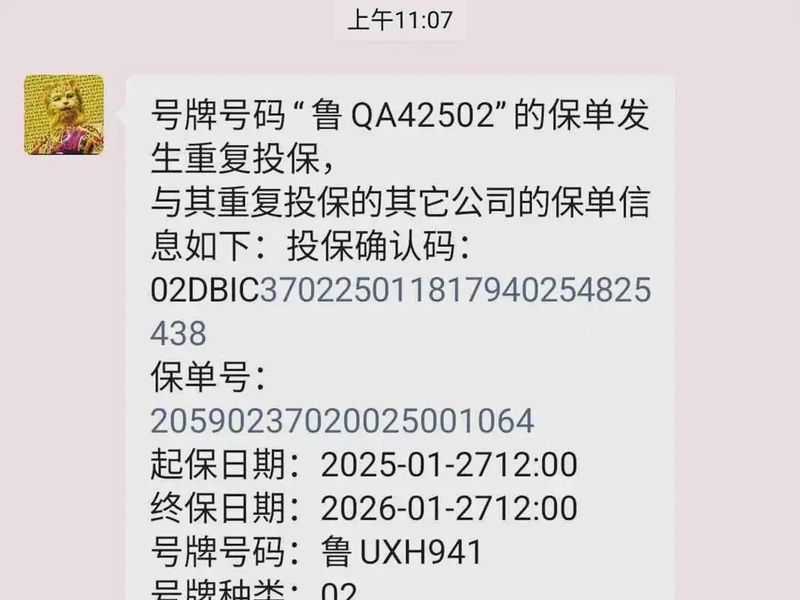Tap the blue confirmation code number 3702250118…

point(455,291)
